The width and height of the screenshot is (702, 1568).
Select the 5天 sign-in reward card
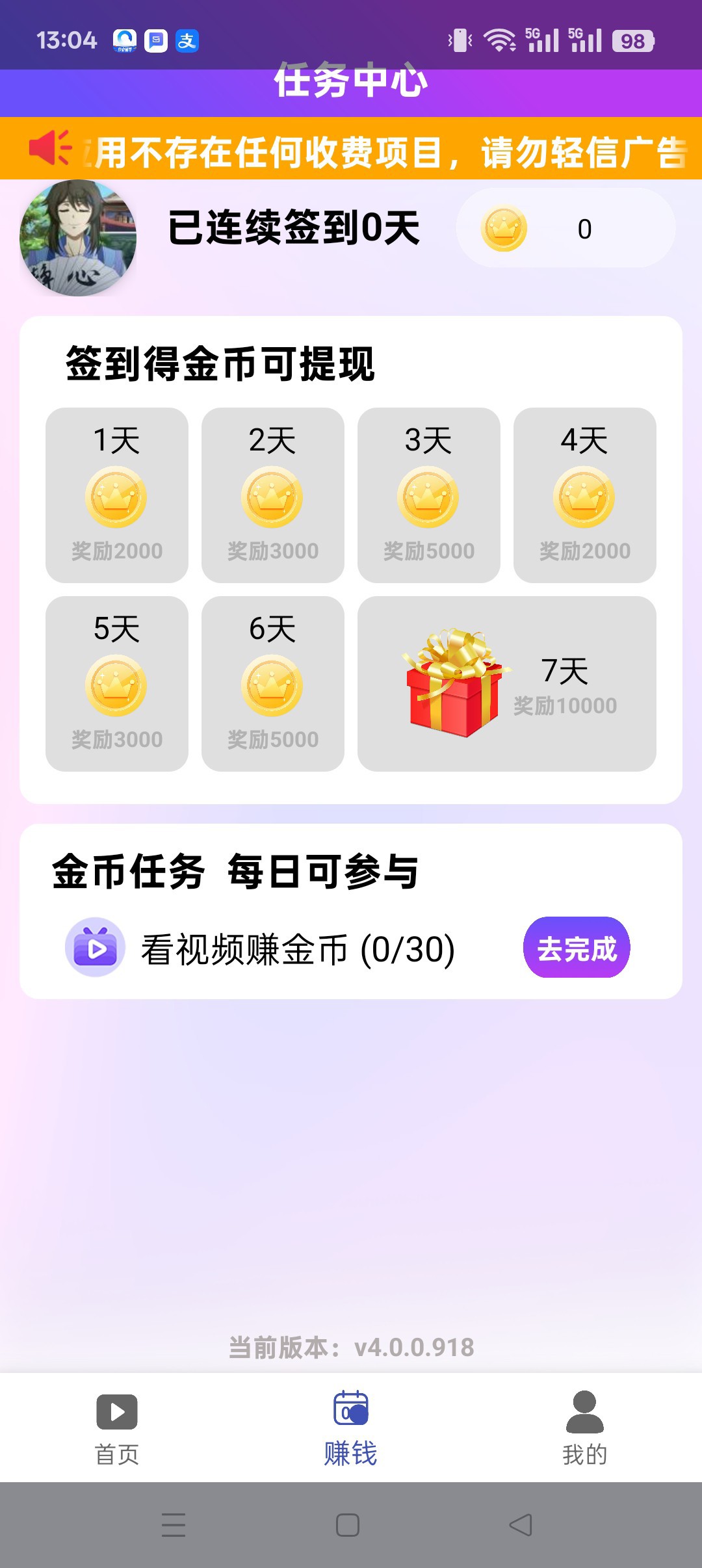[x=116, y=685]
